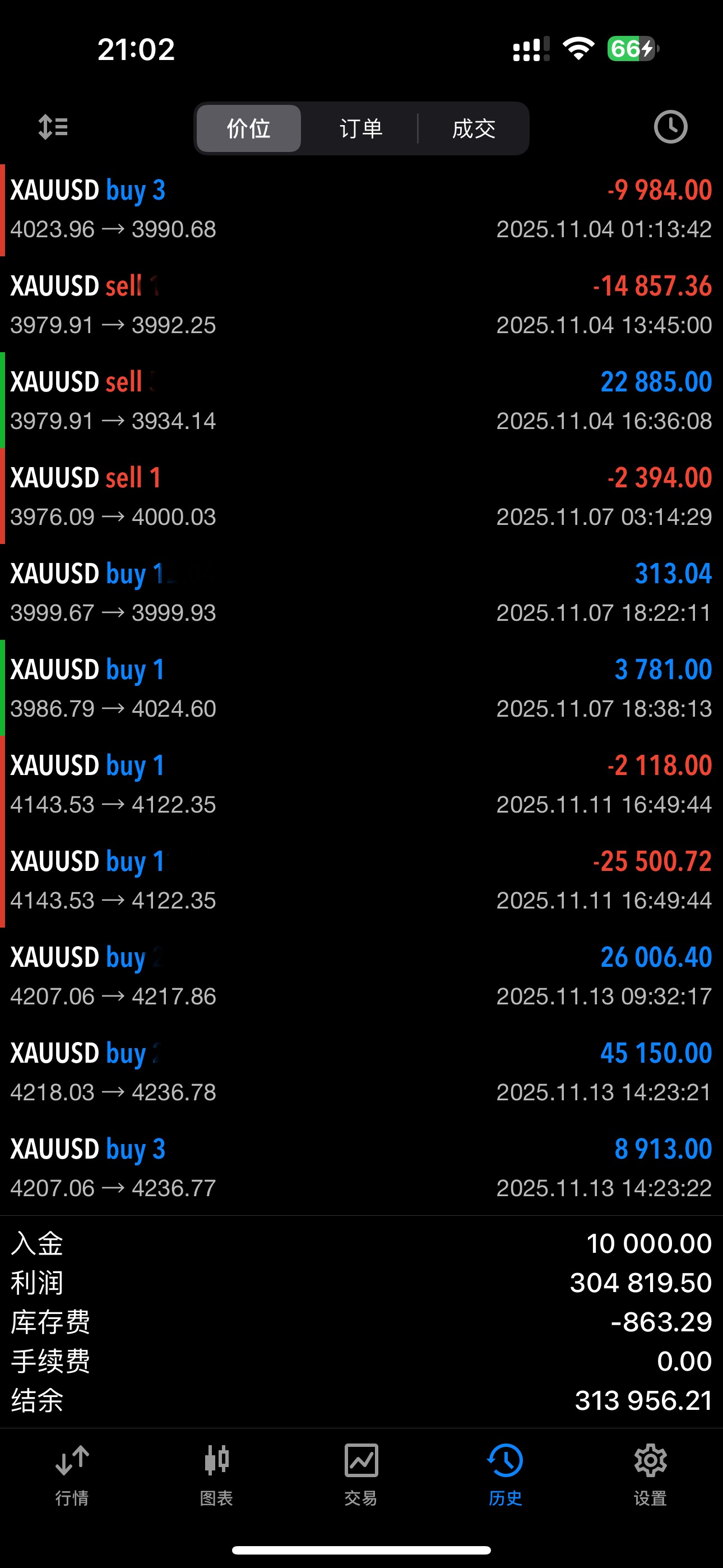
Task: Open the sort options icon
Action: [x=53, y=127]
